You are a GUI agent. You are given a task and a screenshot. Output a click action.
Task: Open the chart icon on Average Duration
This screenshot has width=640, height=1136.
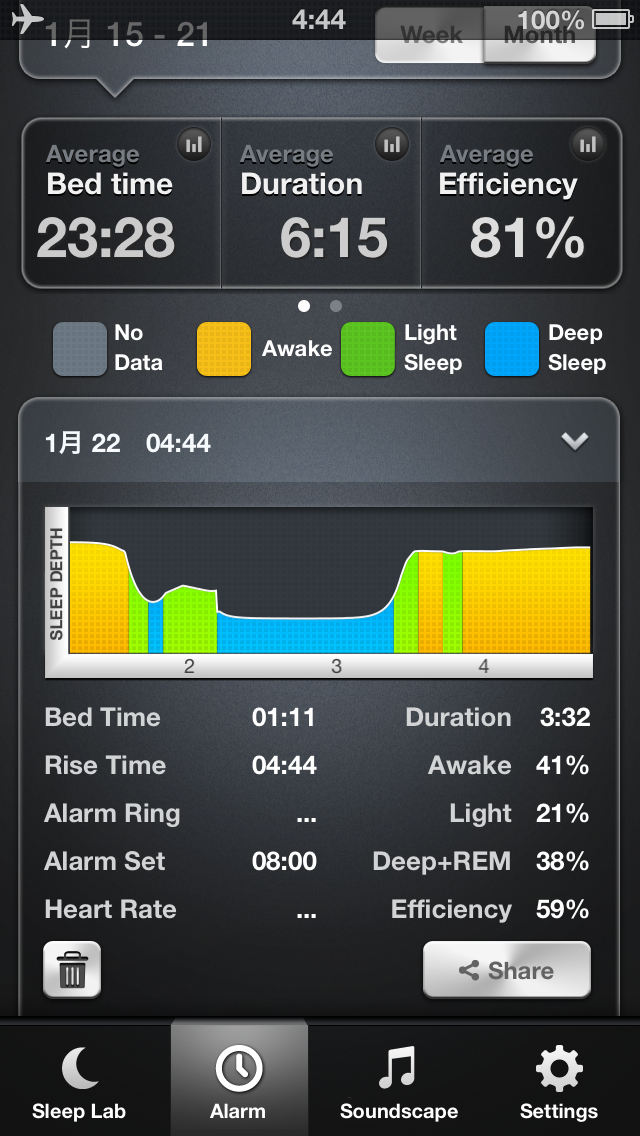click(393, 145)
